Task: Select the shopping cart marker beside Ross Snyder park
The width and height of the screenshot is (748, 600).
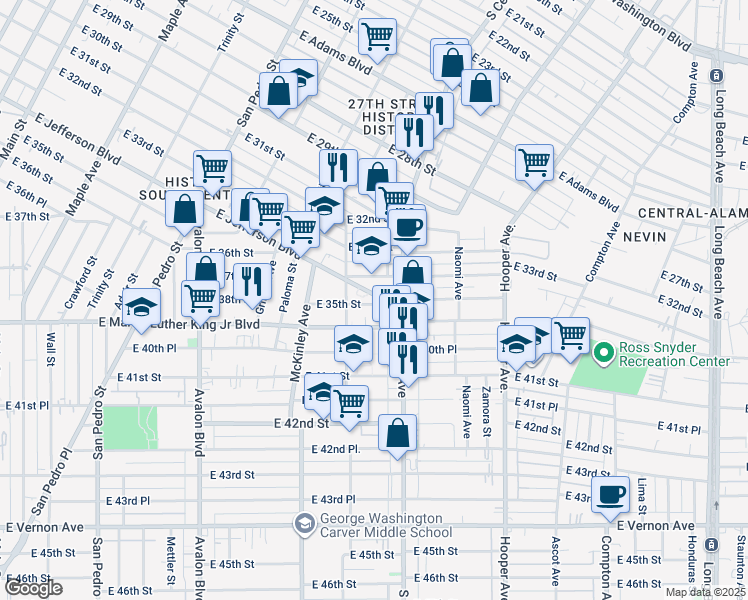Action: coord(571,340)
